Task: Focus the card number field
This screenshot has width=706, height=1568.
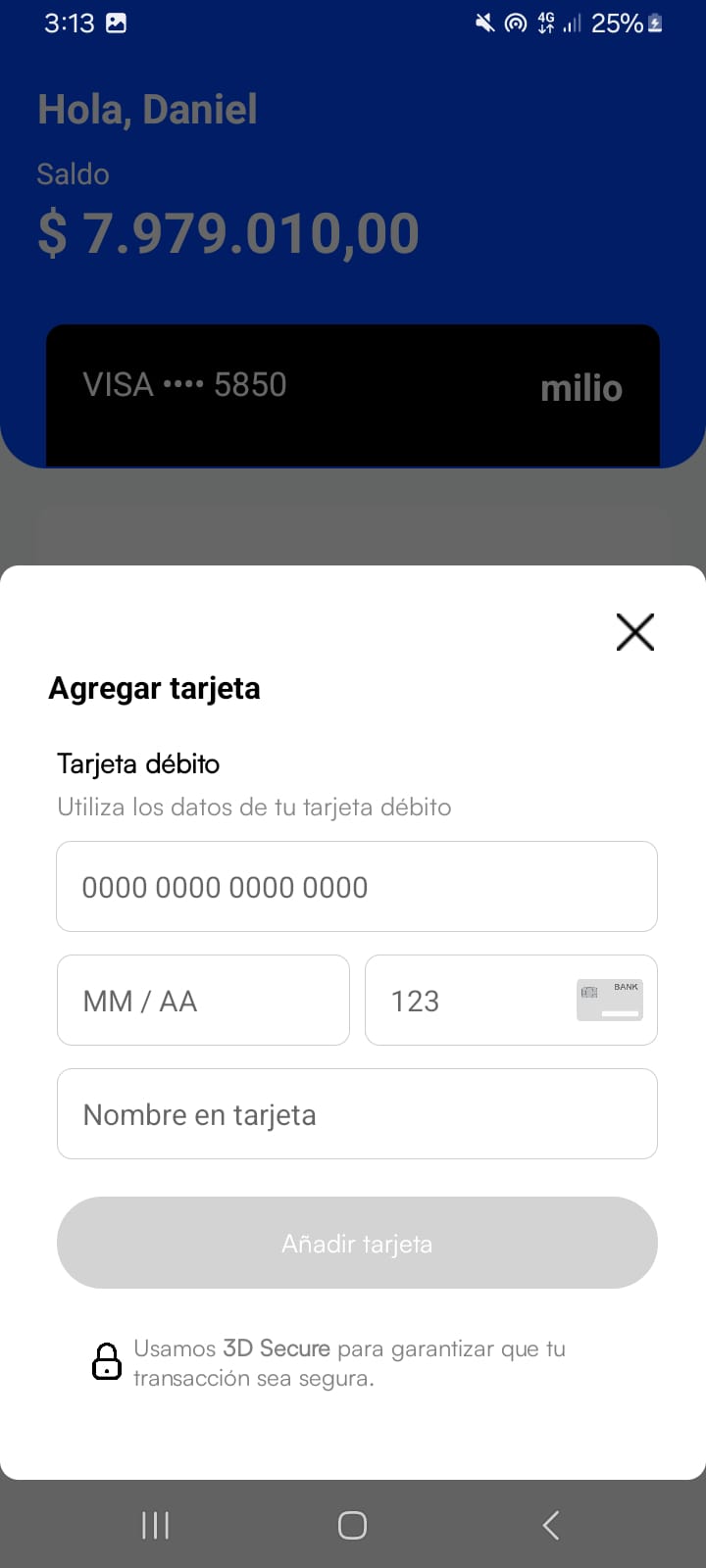Action: (357, 886)
